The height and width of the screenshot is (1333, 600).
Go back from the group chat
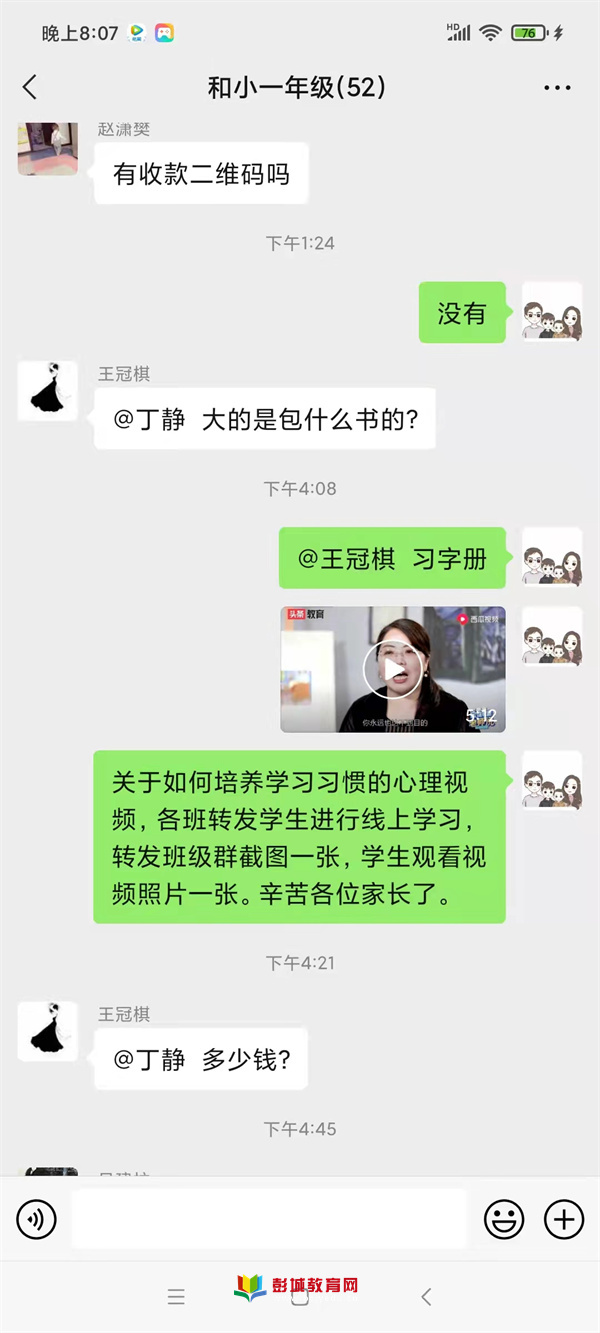(30, 88)
